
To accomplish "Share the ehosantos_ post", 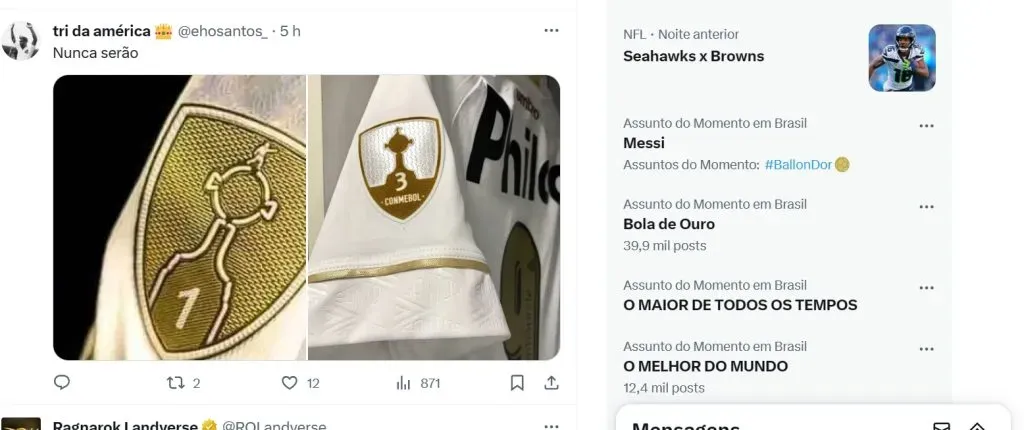I will pos(551,382).
